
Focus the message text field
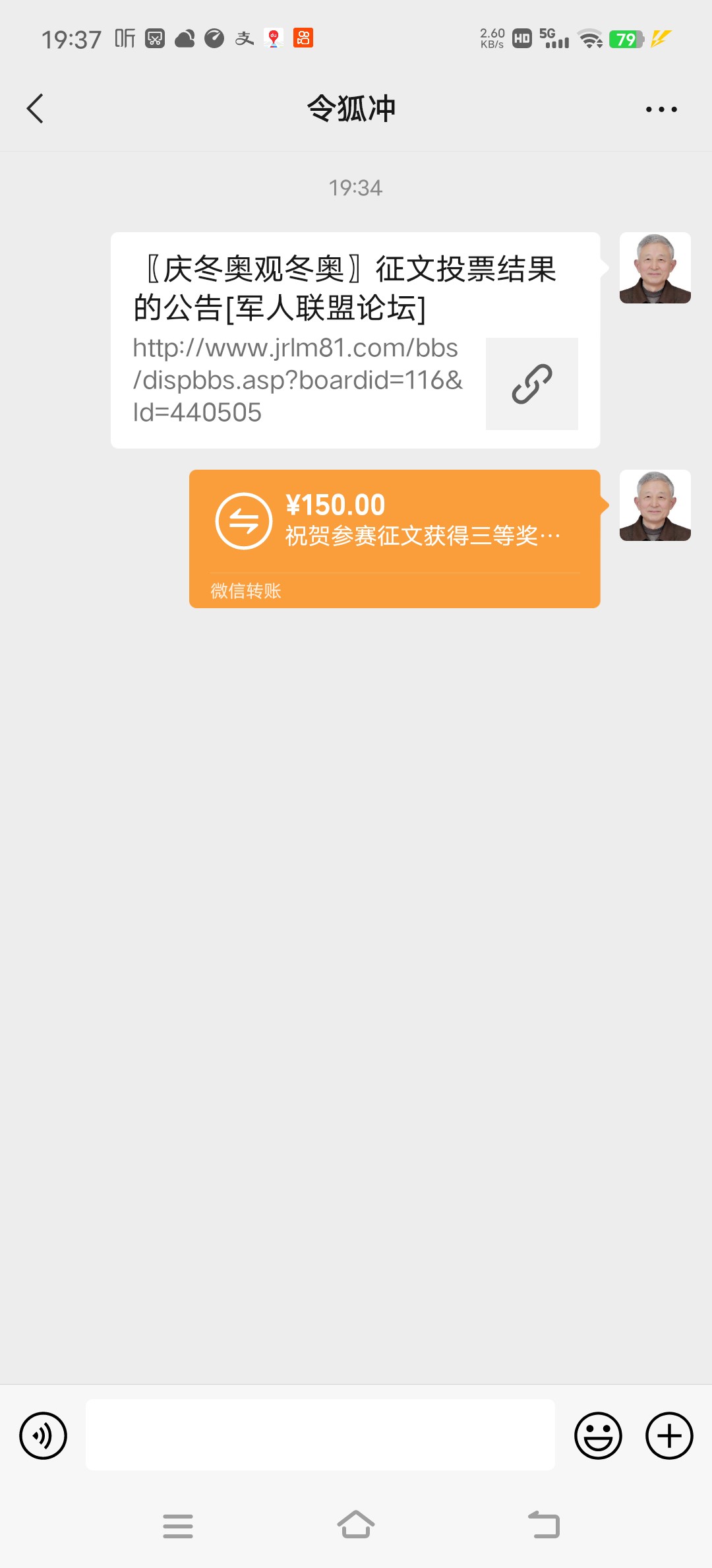(320, 1435)
